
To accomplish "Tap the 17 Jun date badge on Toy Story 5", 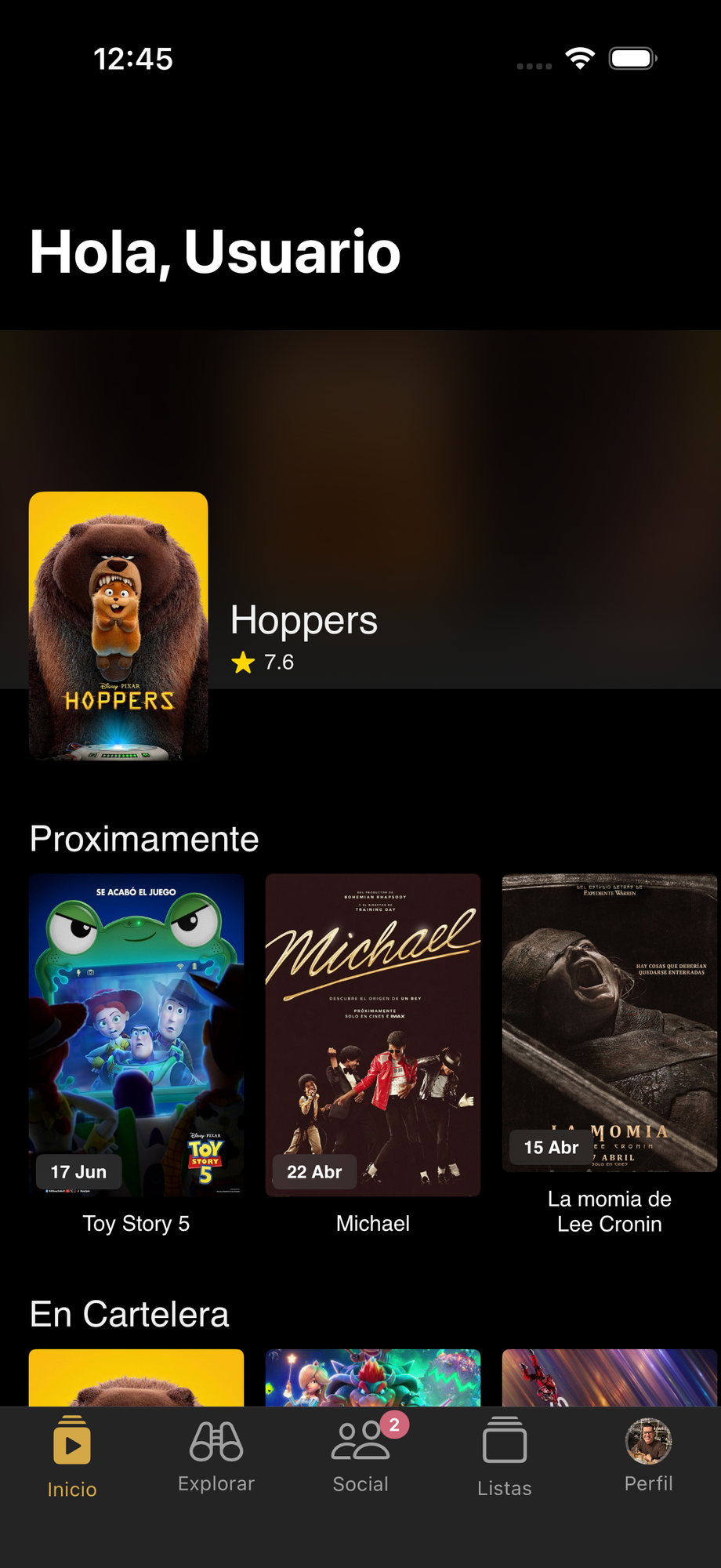I will click(x=78, y=1171).
